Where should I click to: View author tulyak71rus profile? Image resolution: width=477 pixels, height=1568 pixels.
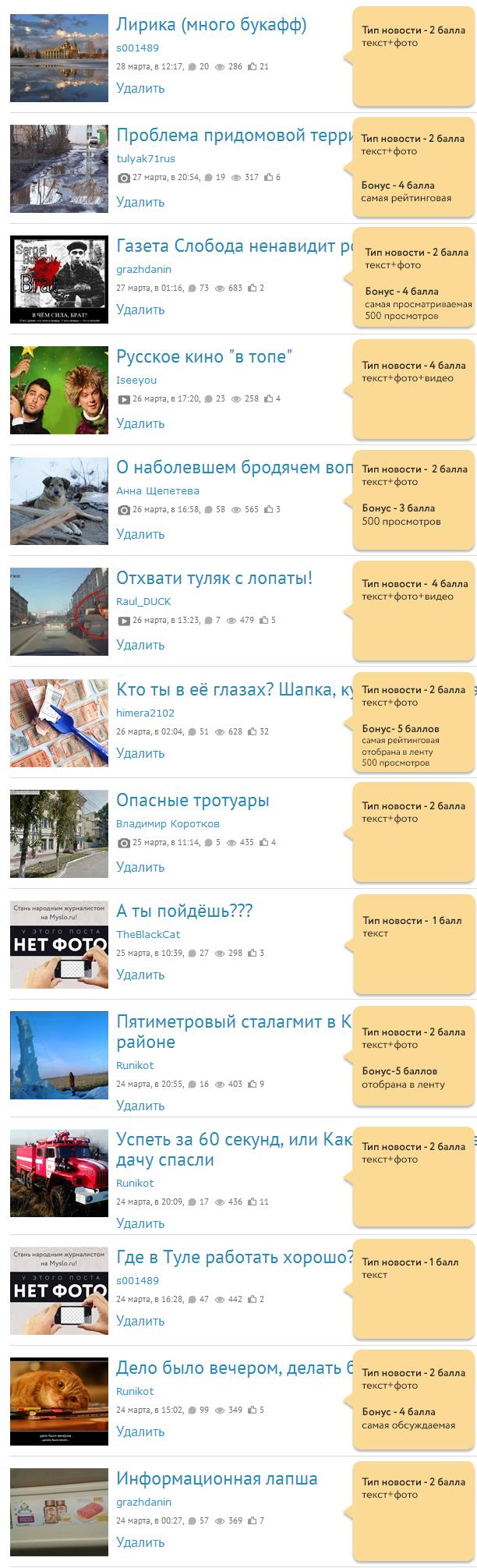coord(146,158)
